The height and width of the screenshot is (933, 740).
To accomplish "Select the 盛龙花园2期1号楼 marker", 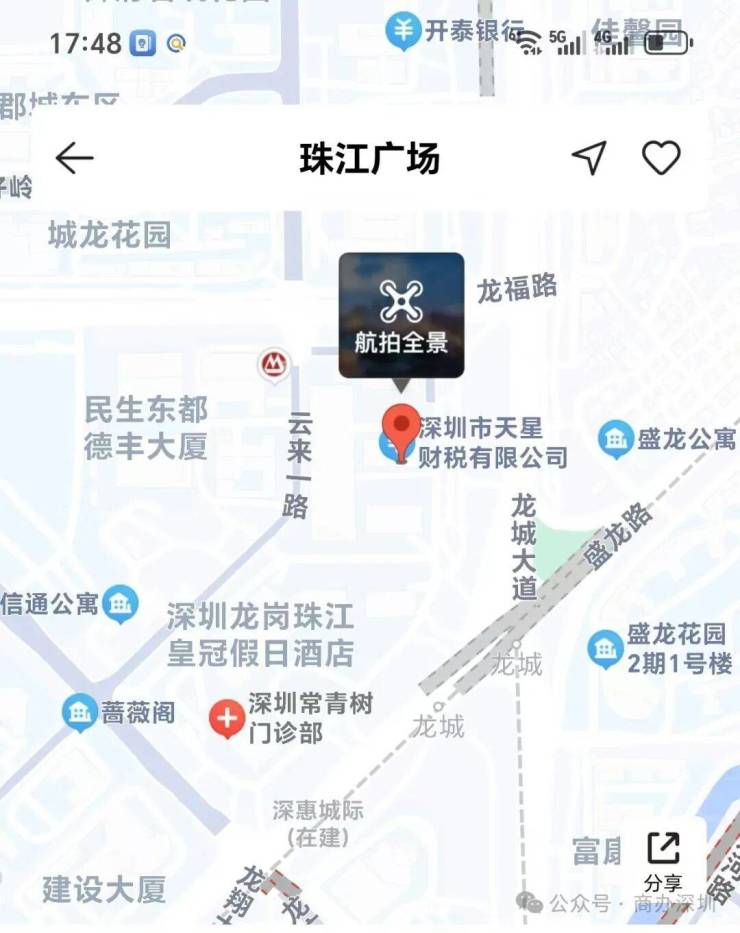I will 605,649.
